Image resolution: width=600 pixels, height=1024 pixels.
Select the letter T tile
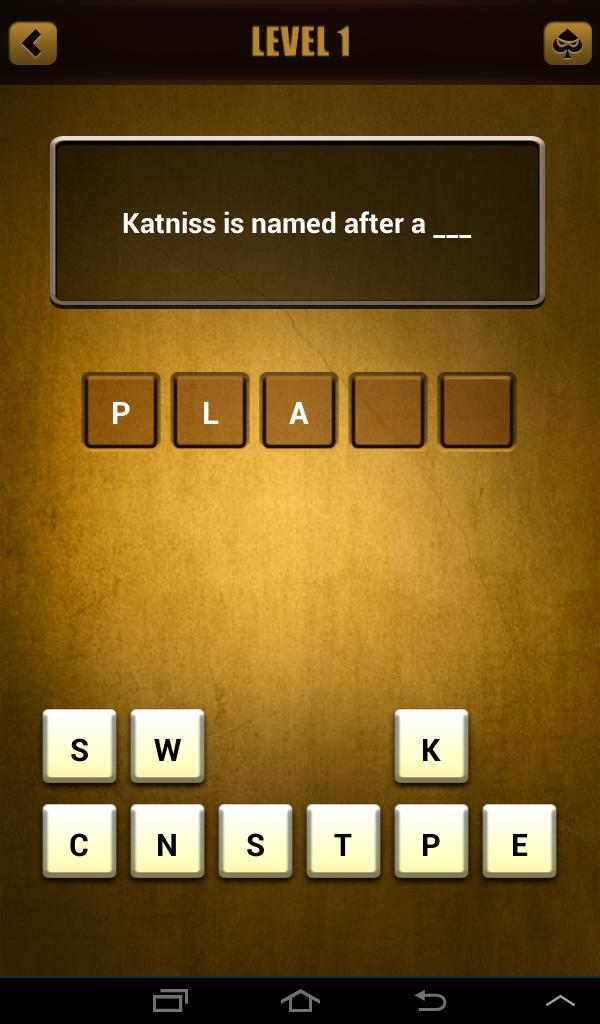[x=343, y=843]
